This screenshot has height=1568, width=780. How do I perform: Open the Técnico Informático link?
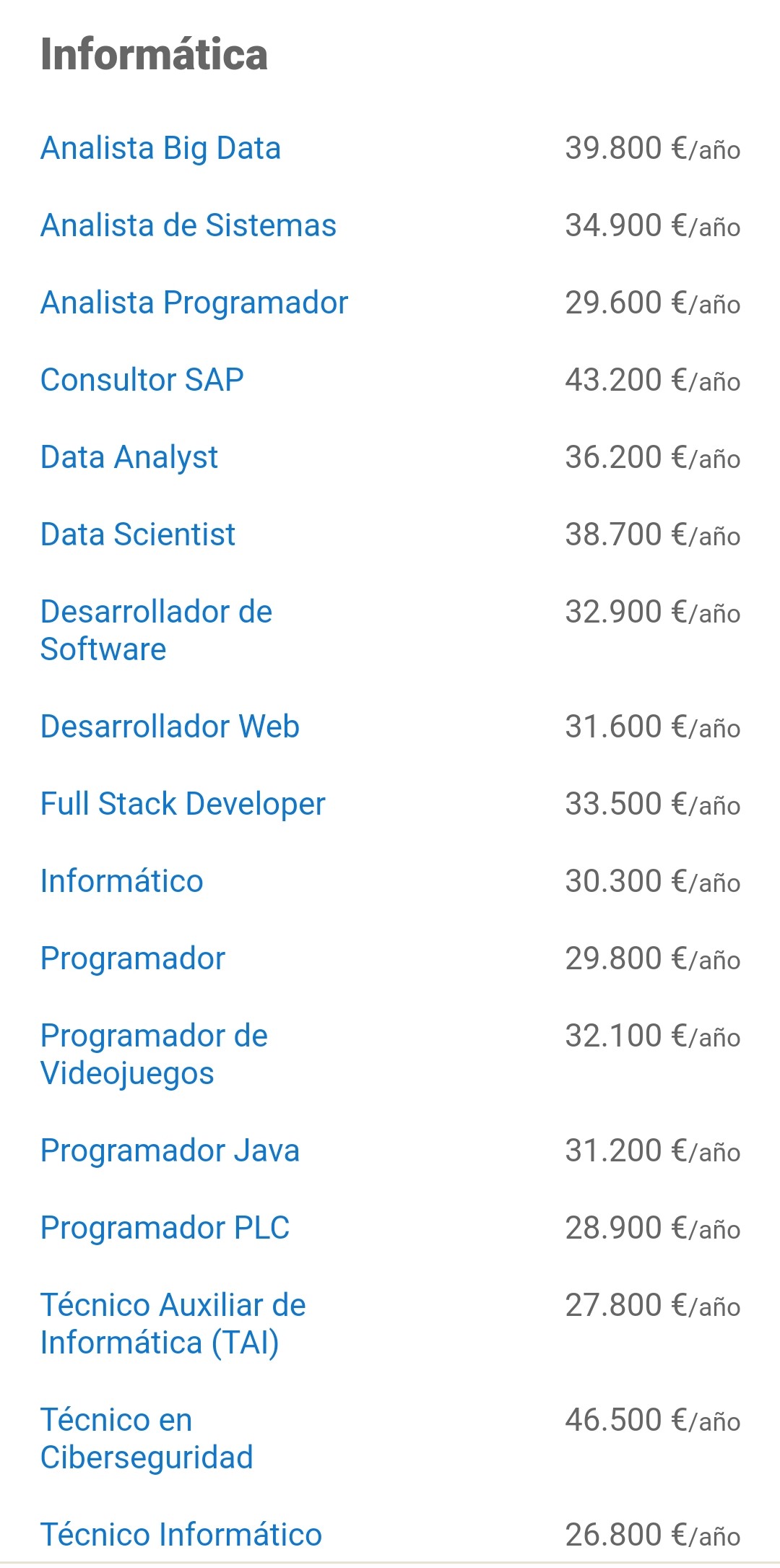[x=181, y=1535]
